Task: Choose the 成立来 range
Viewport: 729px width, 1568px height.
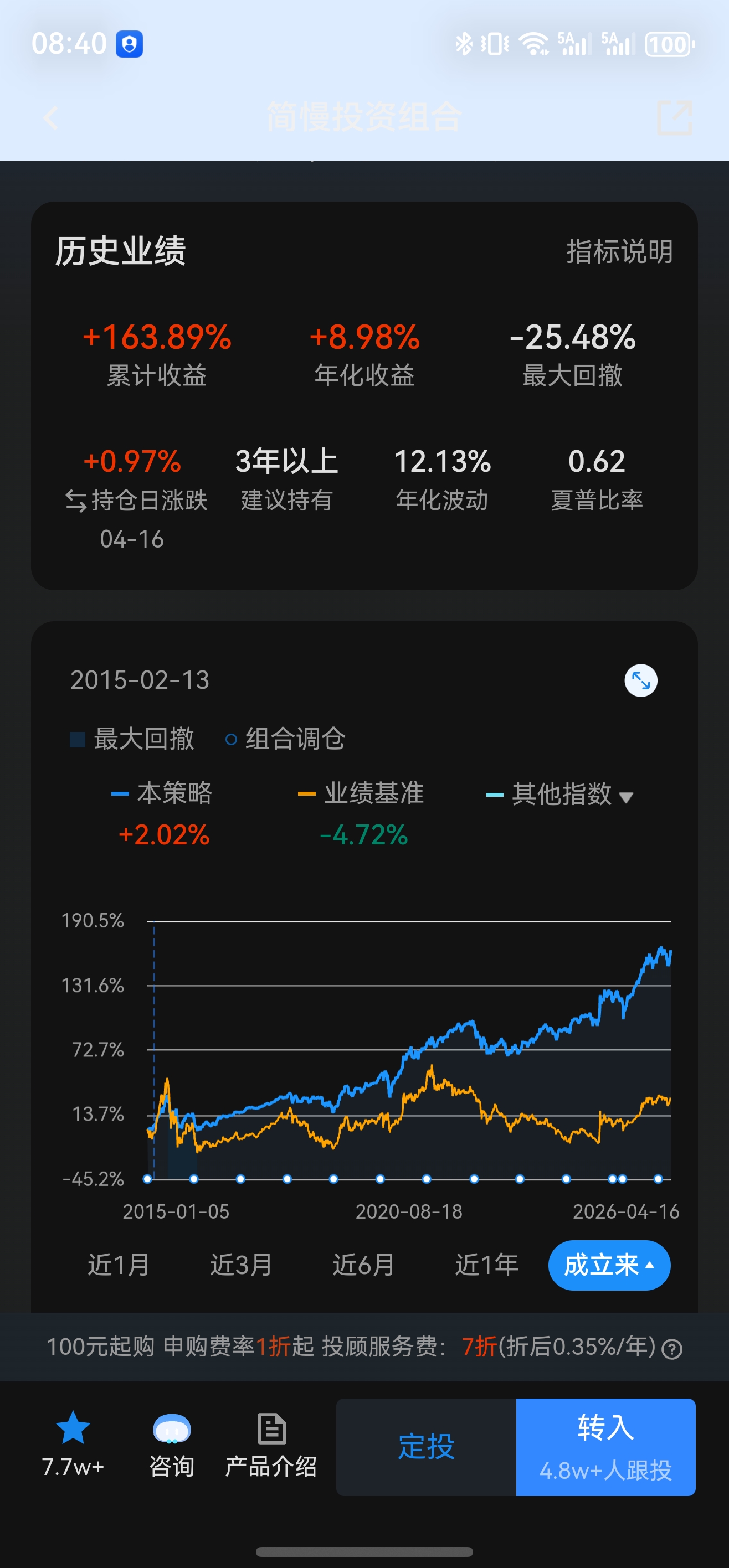Action: coord(609,1266)
